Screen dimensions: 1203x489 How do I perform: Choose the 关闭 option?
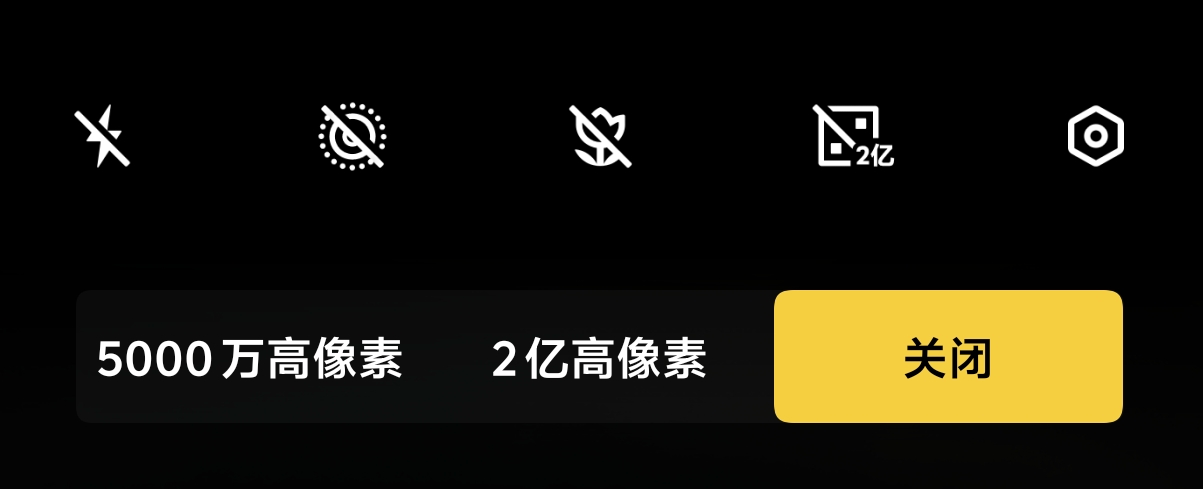948,357
